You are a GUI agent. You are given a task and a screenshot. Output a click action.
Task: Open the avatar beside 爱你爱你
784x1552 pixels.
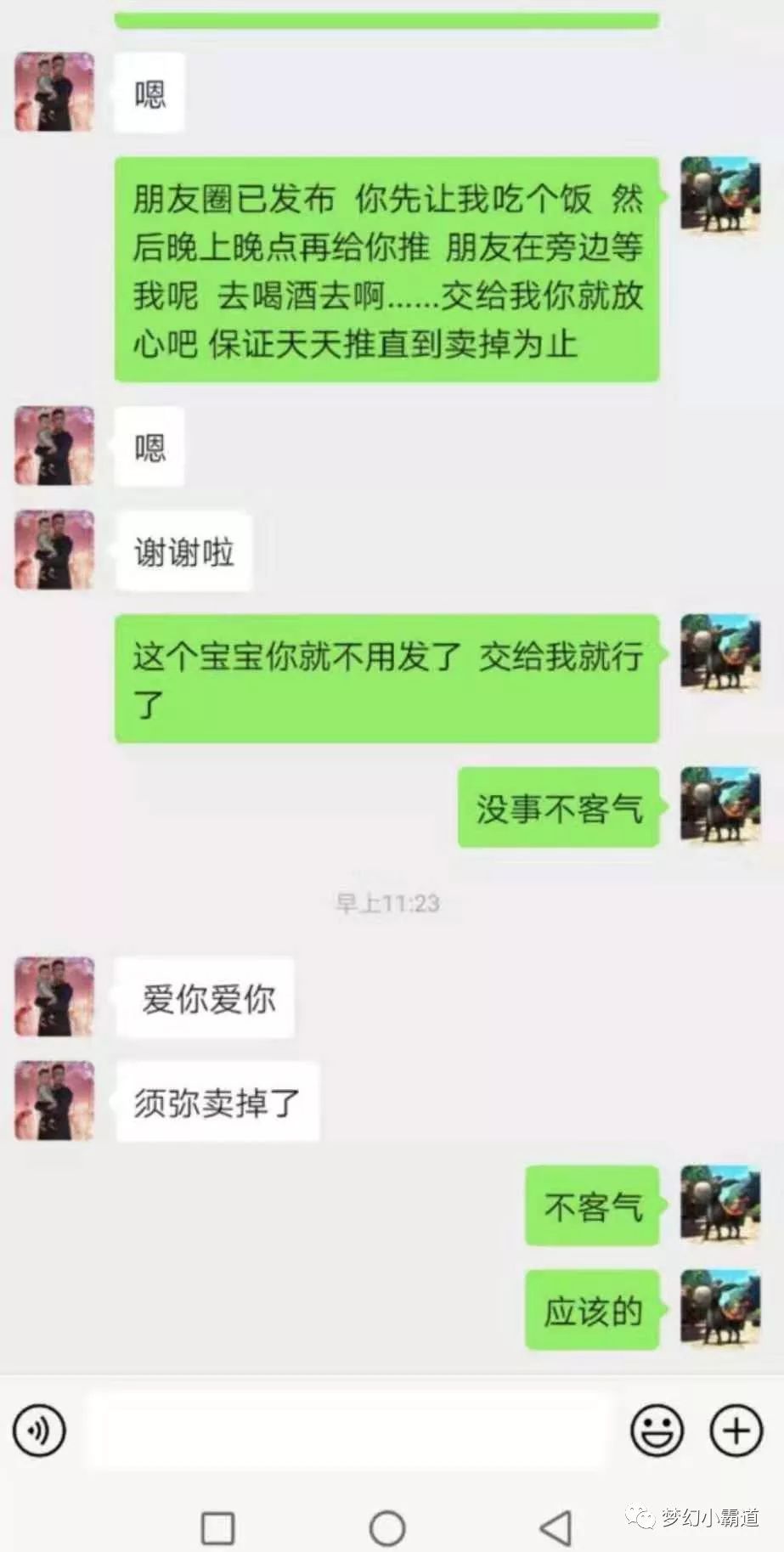point(54,996)
